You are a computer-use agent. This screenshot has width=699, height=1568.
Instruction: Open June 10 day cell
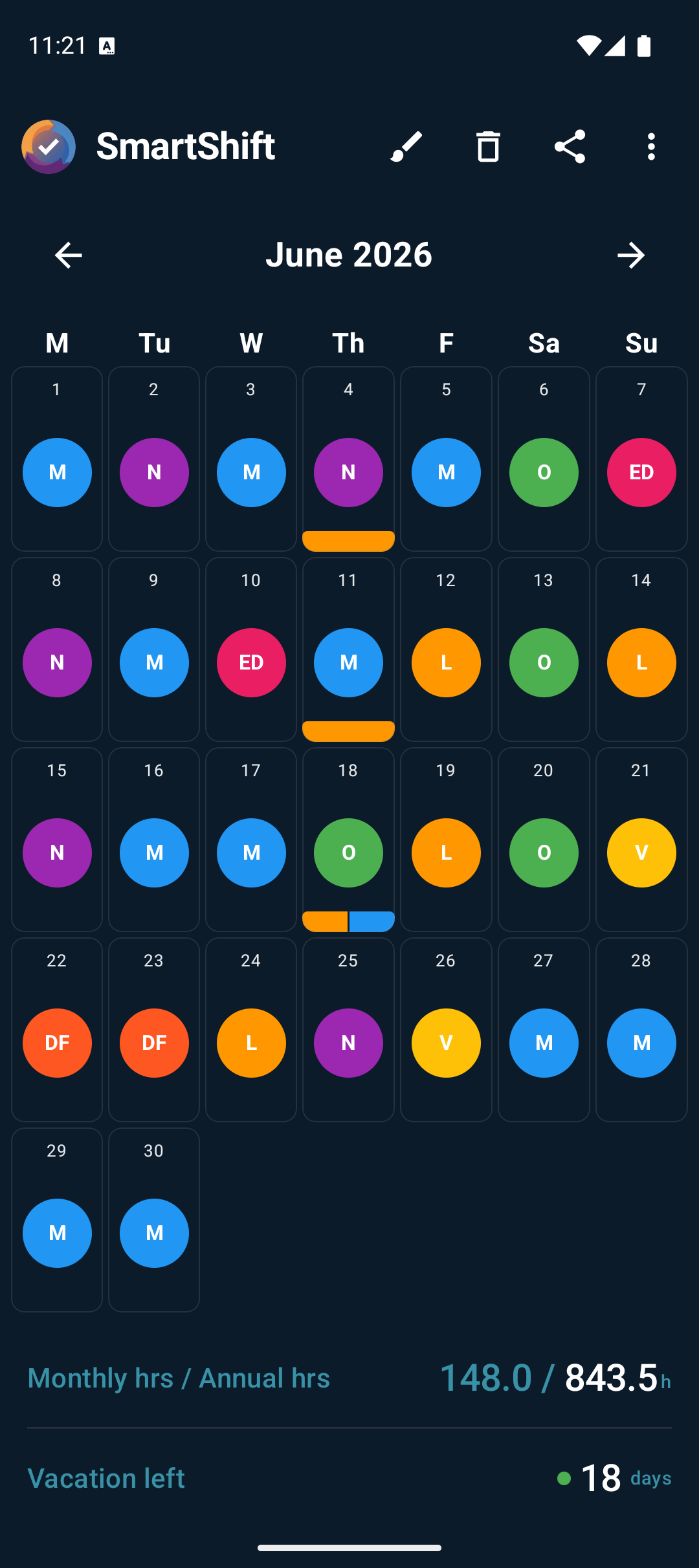tap(251, 649)
